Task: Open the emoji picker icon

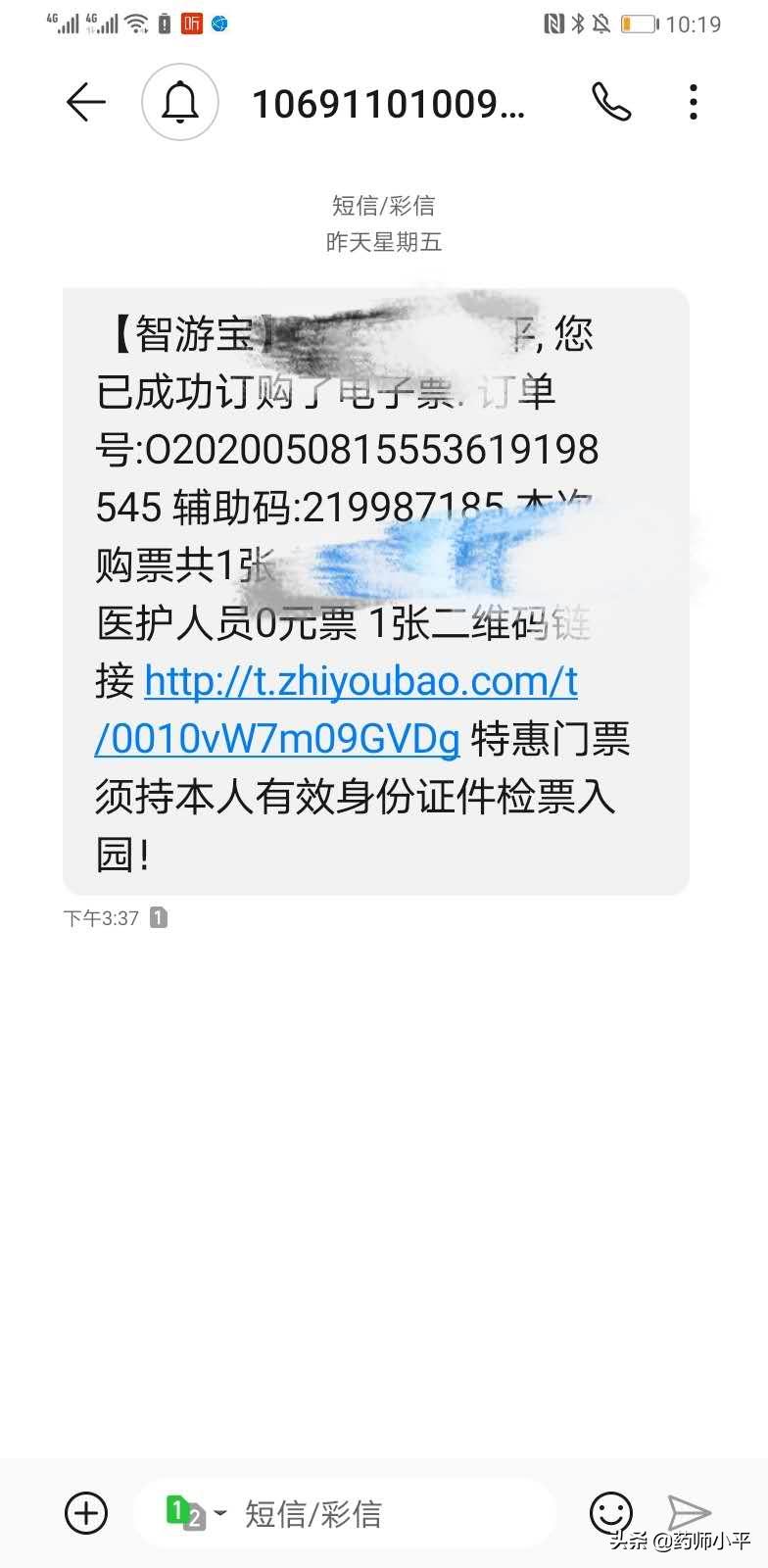Action: (x=612, y=1513)
